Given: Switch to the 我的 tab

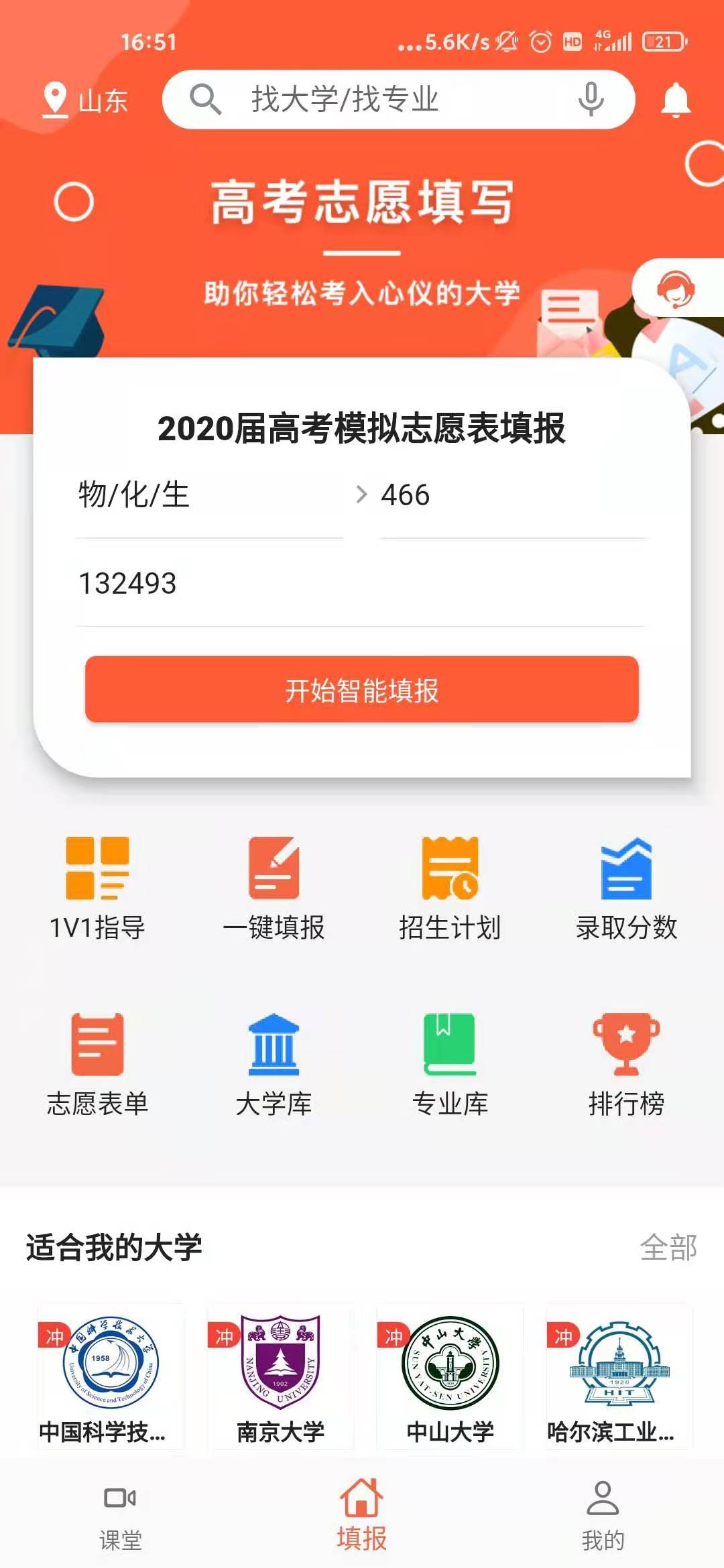Looking at the screenshot, I should (603, 1518).
